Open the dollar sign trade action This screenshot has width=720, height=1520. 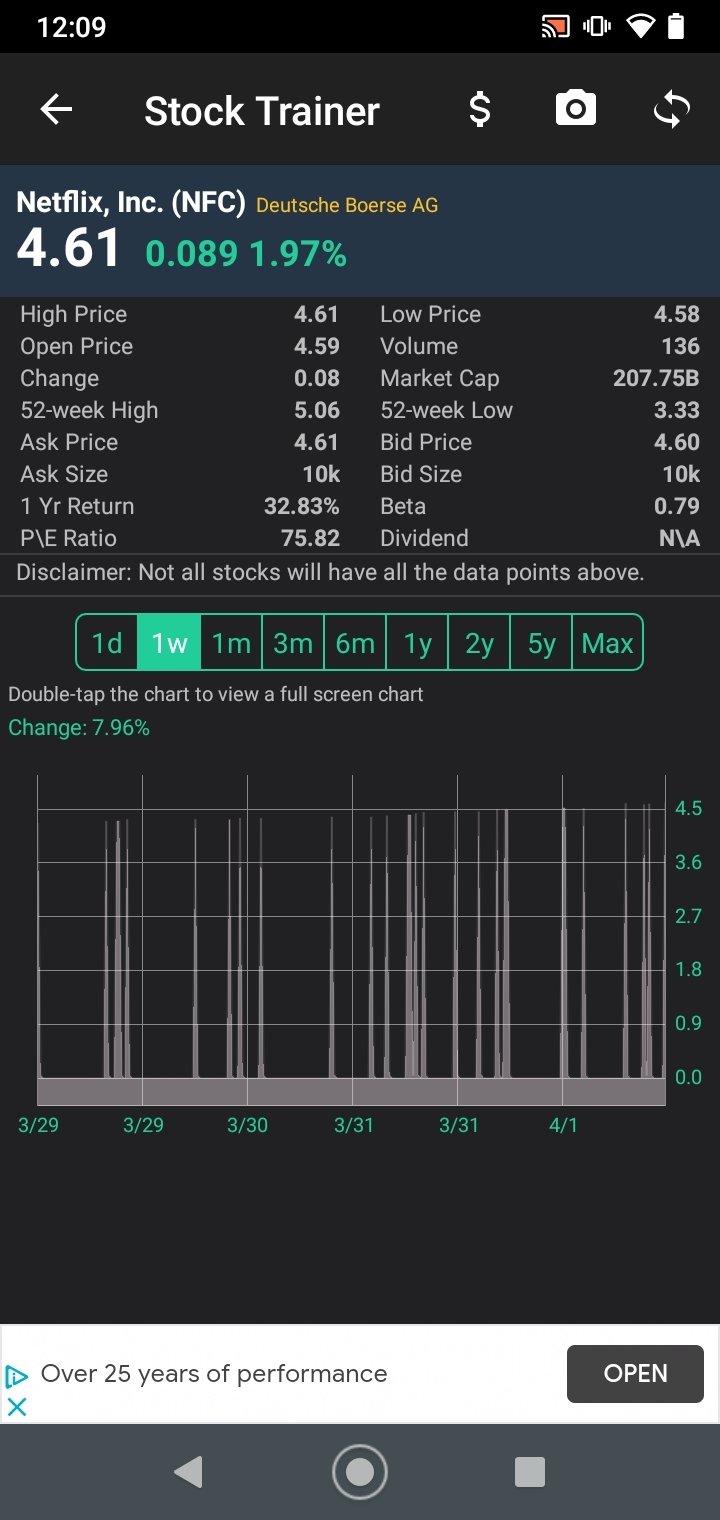480,110
